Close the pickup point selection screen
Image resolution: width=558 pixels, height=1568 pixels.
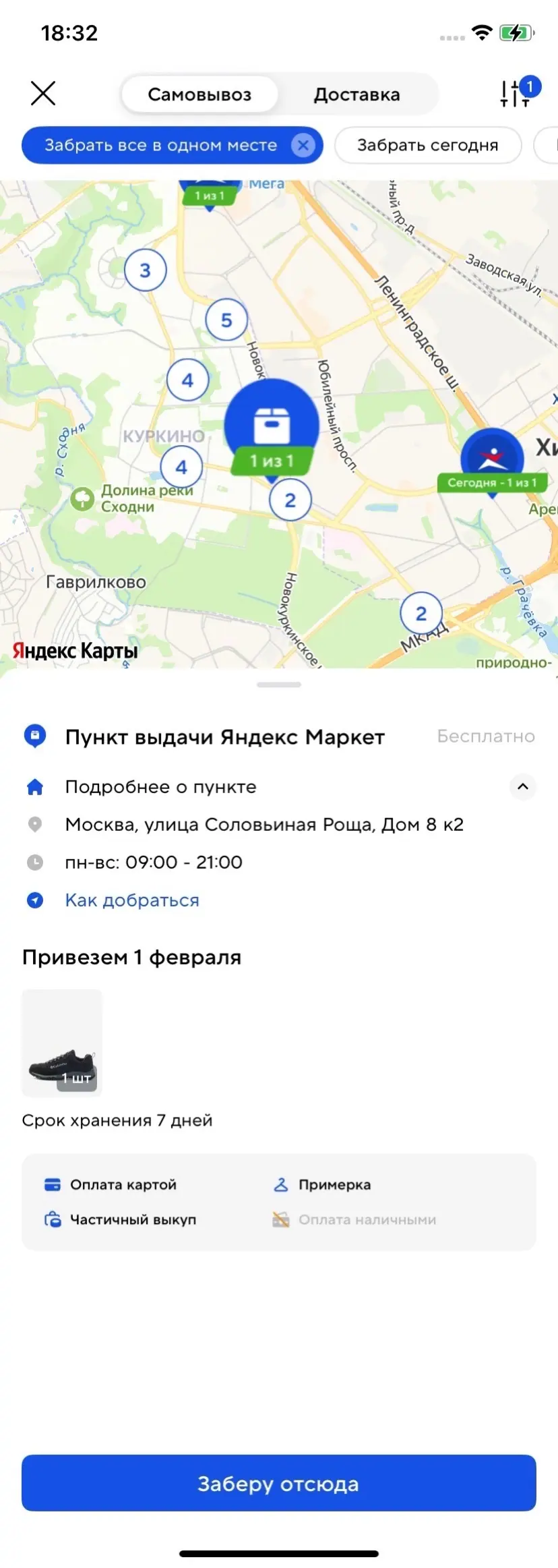click(x=43, y=93)
